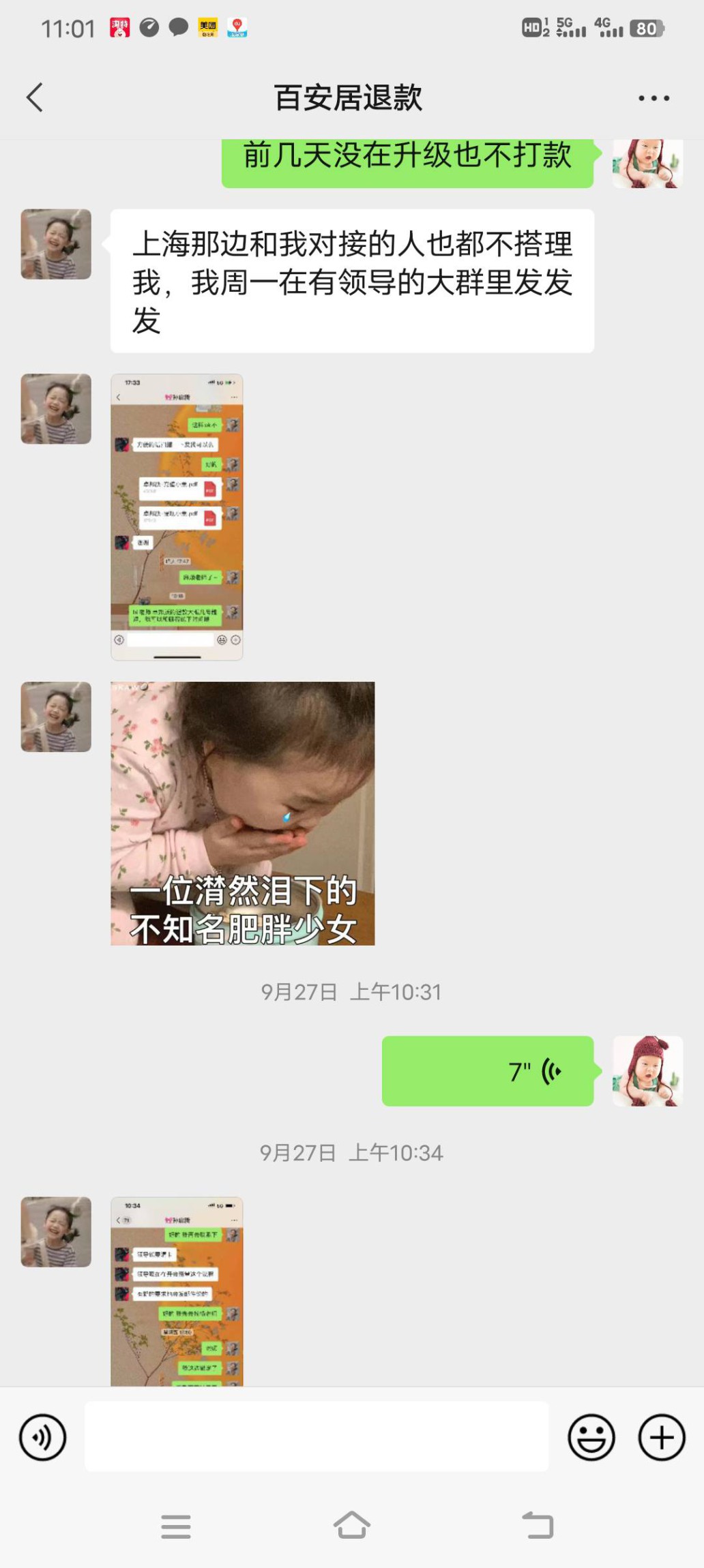Open the plus attachment menu
This screenshot has width=704, height=1568.
tap(661, 1437)
